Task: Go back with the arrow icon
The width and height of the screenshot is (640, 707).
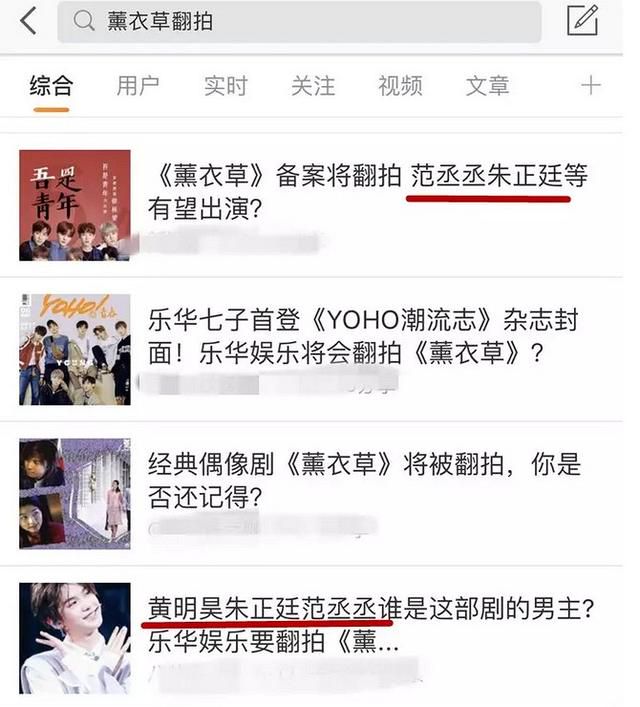Action: click(28, 21)
